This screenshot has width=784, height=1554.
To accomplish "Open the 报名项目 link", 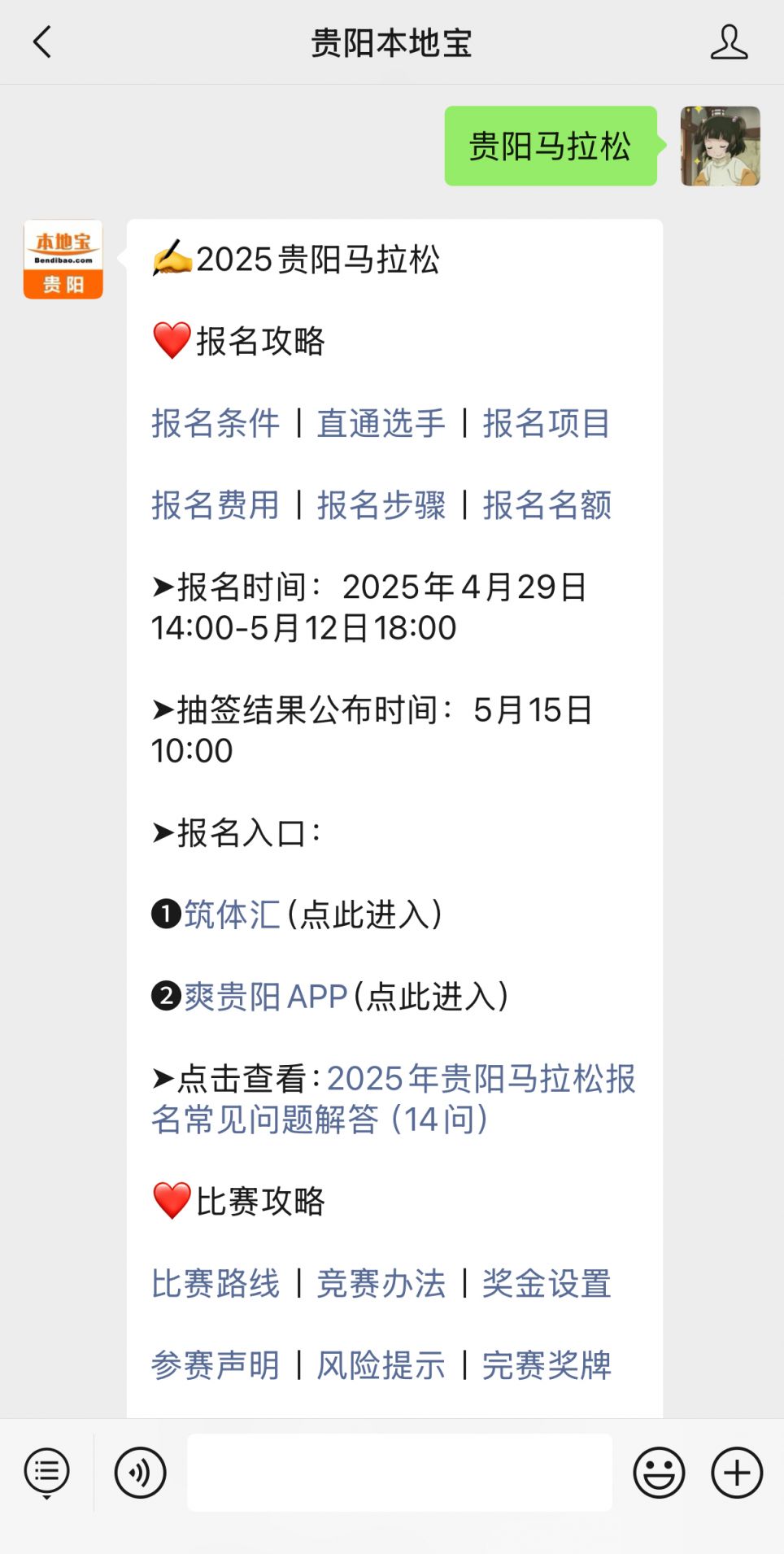I will click(547, 423).
